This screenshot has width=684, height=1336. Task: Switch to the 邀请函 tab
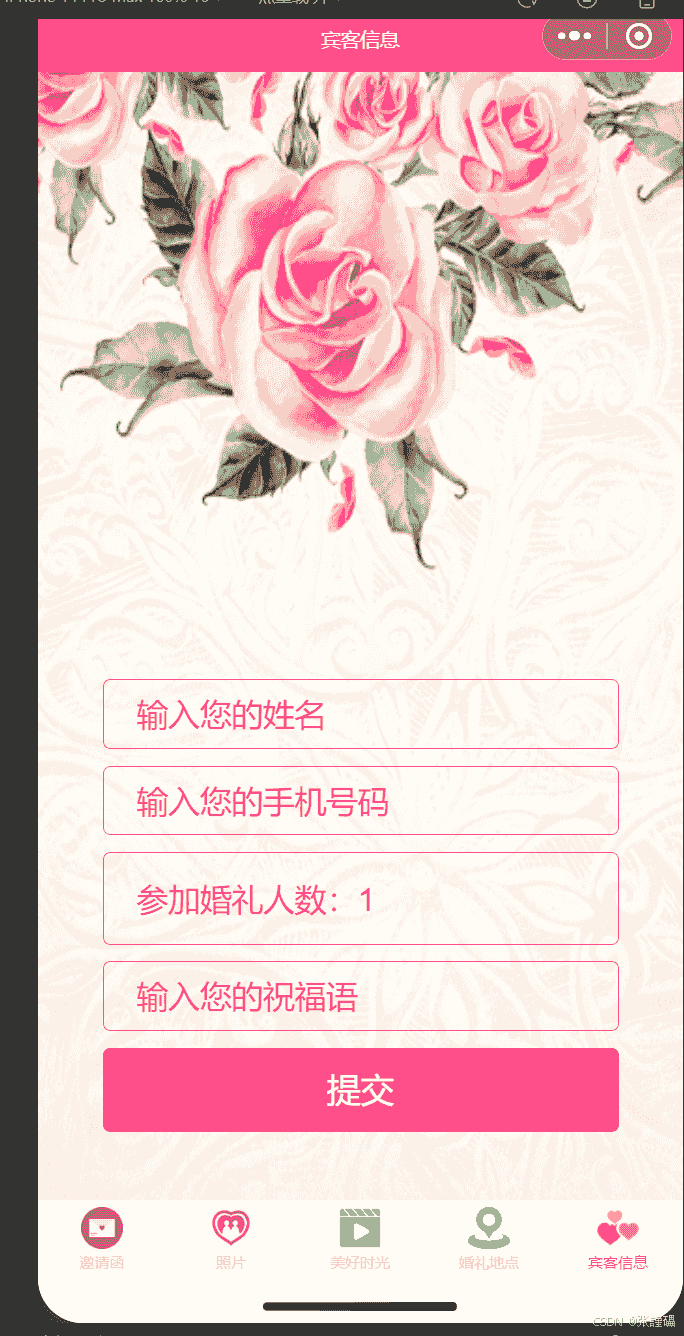pos(102,1238)
